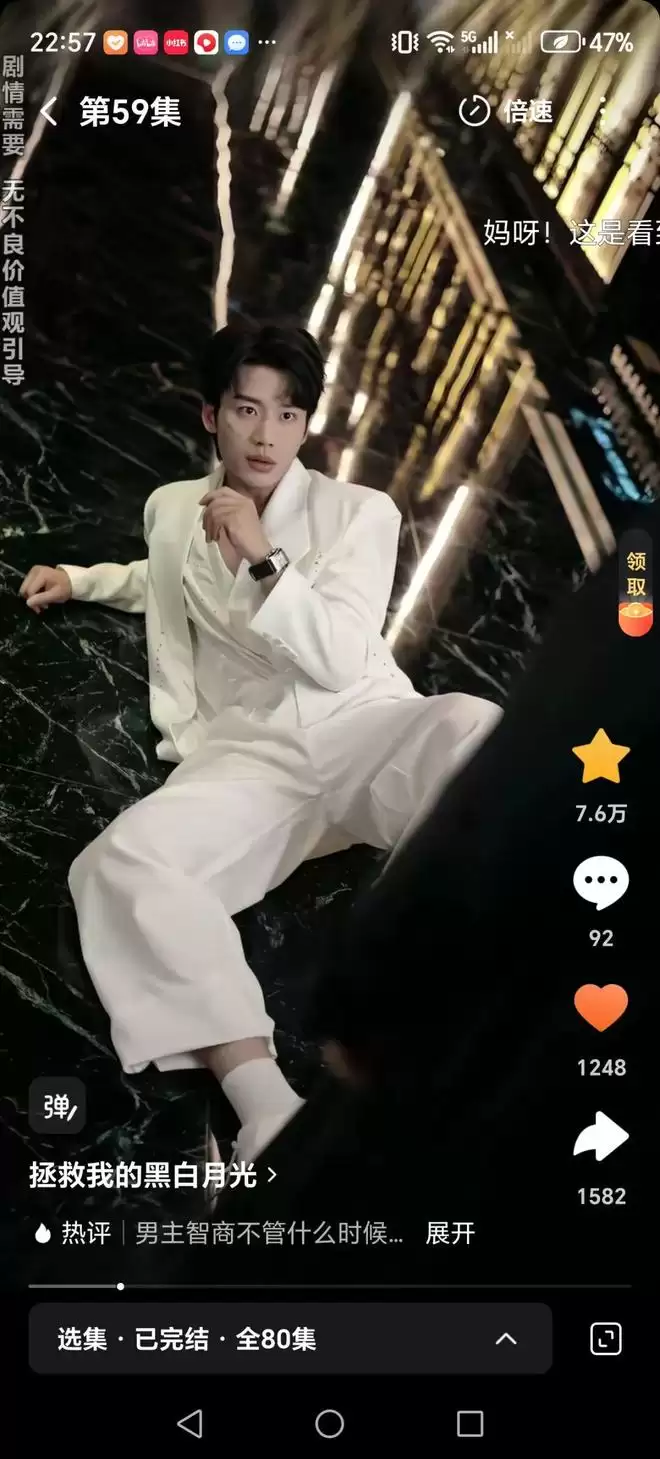Open the three-dot overflow menu
Viewport: 660px width, 1459px height.
tap(602, 111)
